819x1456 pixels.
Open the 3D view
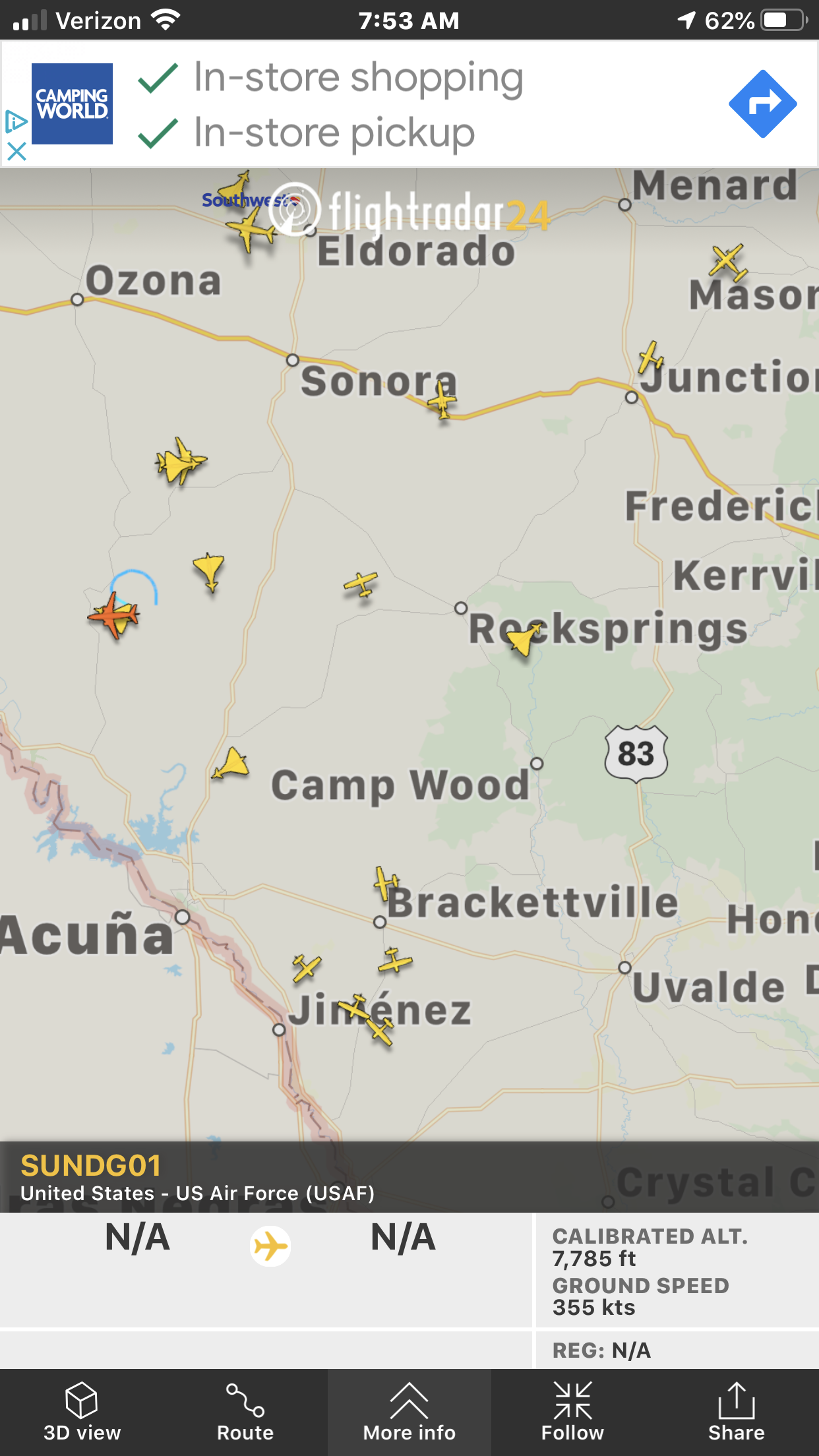(82, 1412)
